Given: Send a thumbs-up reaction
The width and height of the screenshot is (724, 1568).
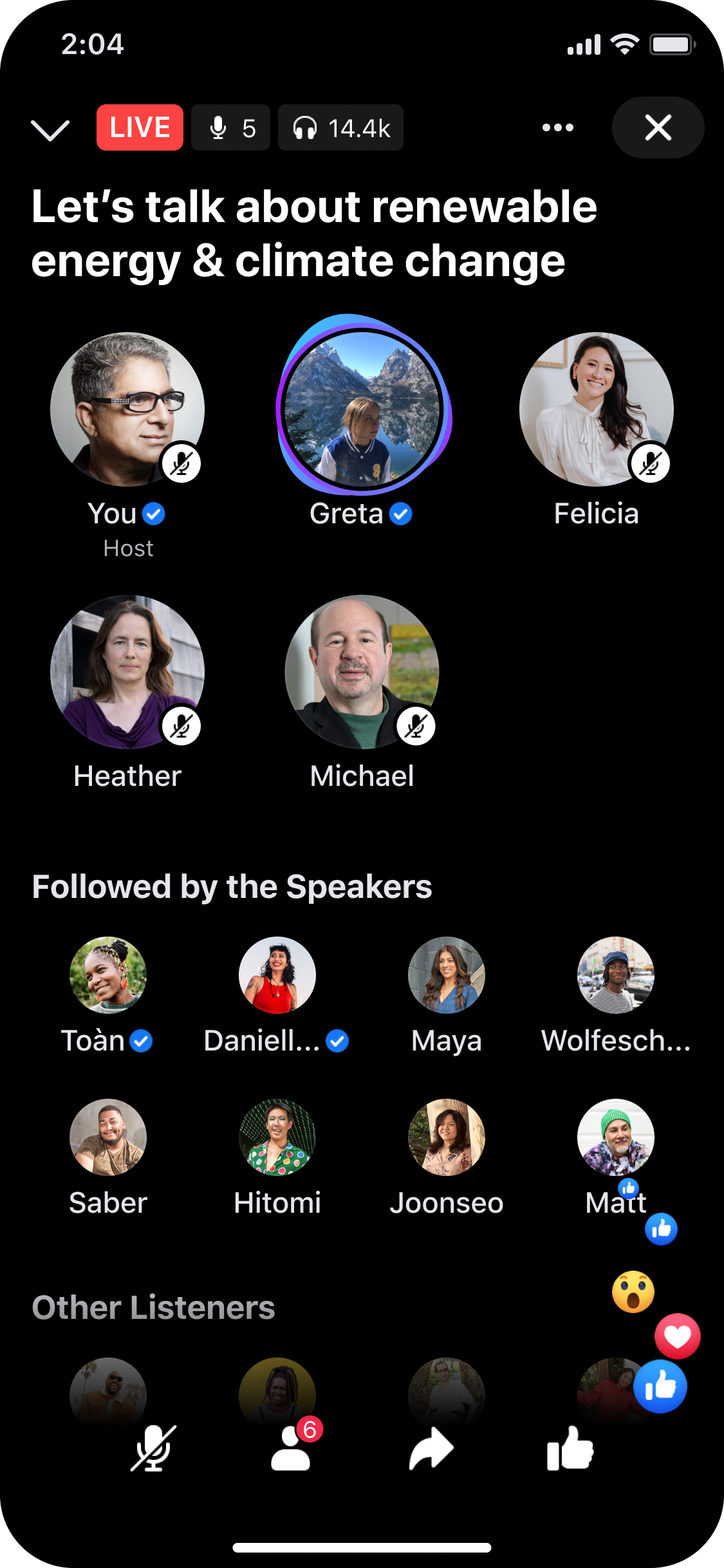Looking at the screenshot, I should [x=570, y=1448].
